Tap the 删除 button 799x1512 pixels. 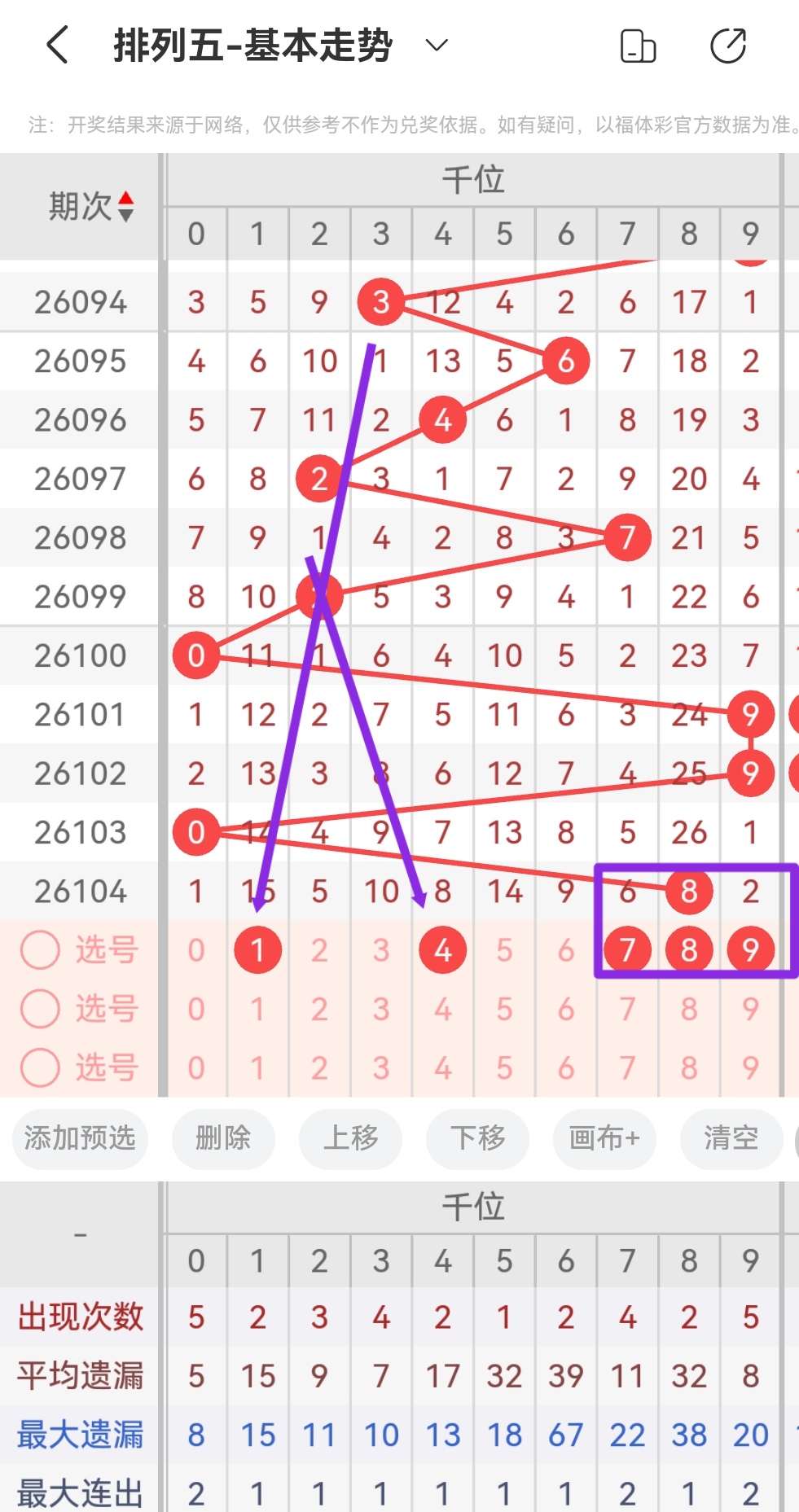[223, 1140]
